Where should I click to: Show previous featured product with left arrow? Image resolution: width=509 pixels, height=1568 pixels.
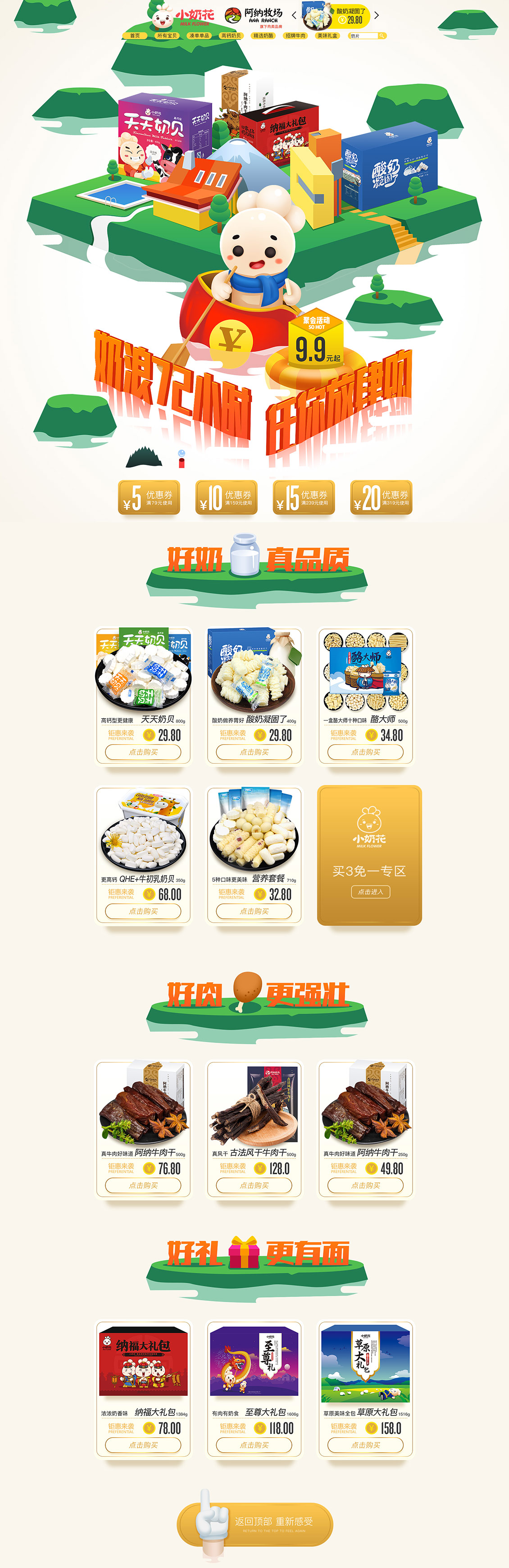pos(294,15)
